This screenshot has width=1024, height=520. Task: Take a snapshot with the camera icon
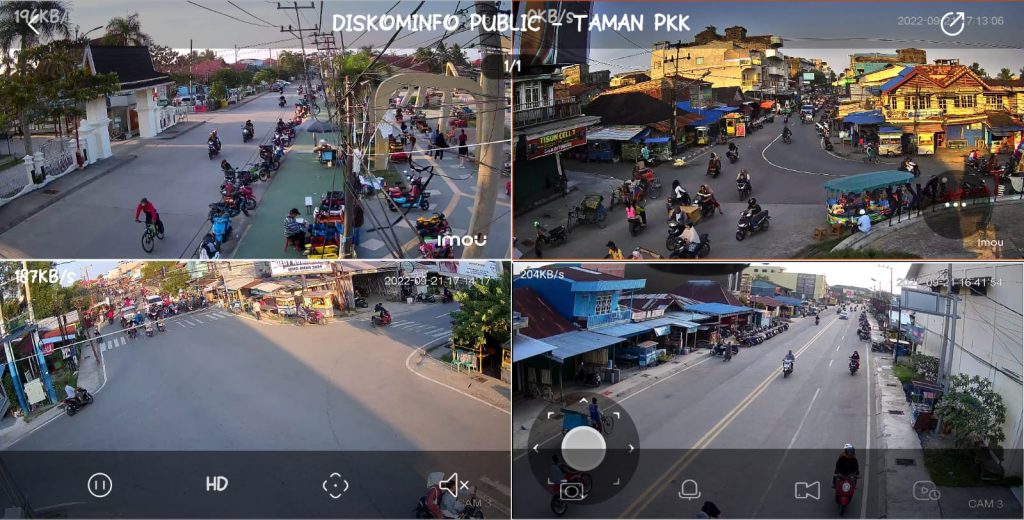point(572,490)
